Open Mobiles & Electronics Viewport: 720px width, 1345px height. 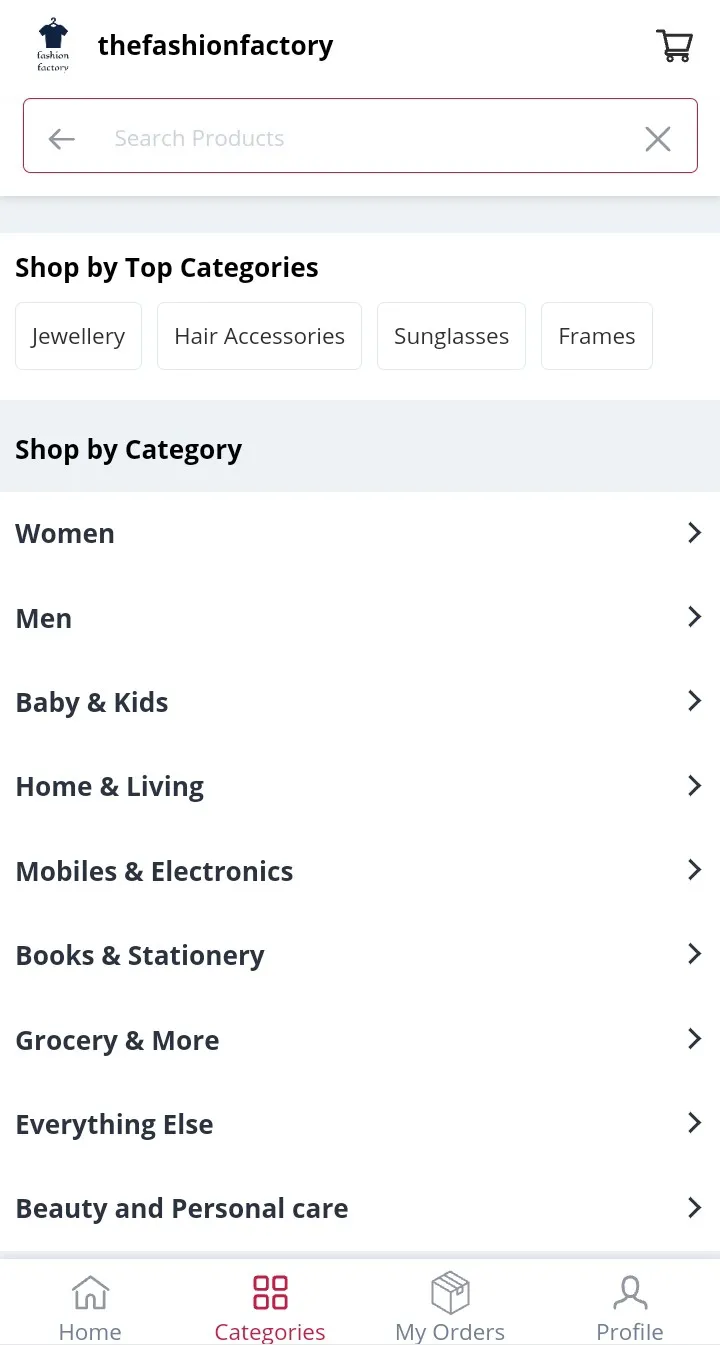tap(360, 871)
